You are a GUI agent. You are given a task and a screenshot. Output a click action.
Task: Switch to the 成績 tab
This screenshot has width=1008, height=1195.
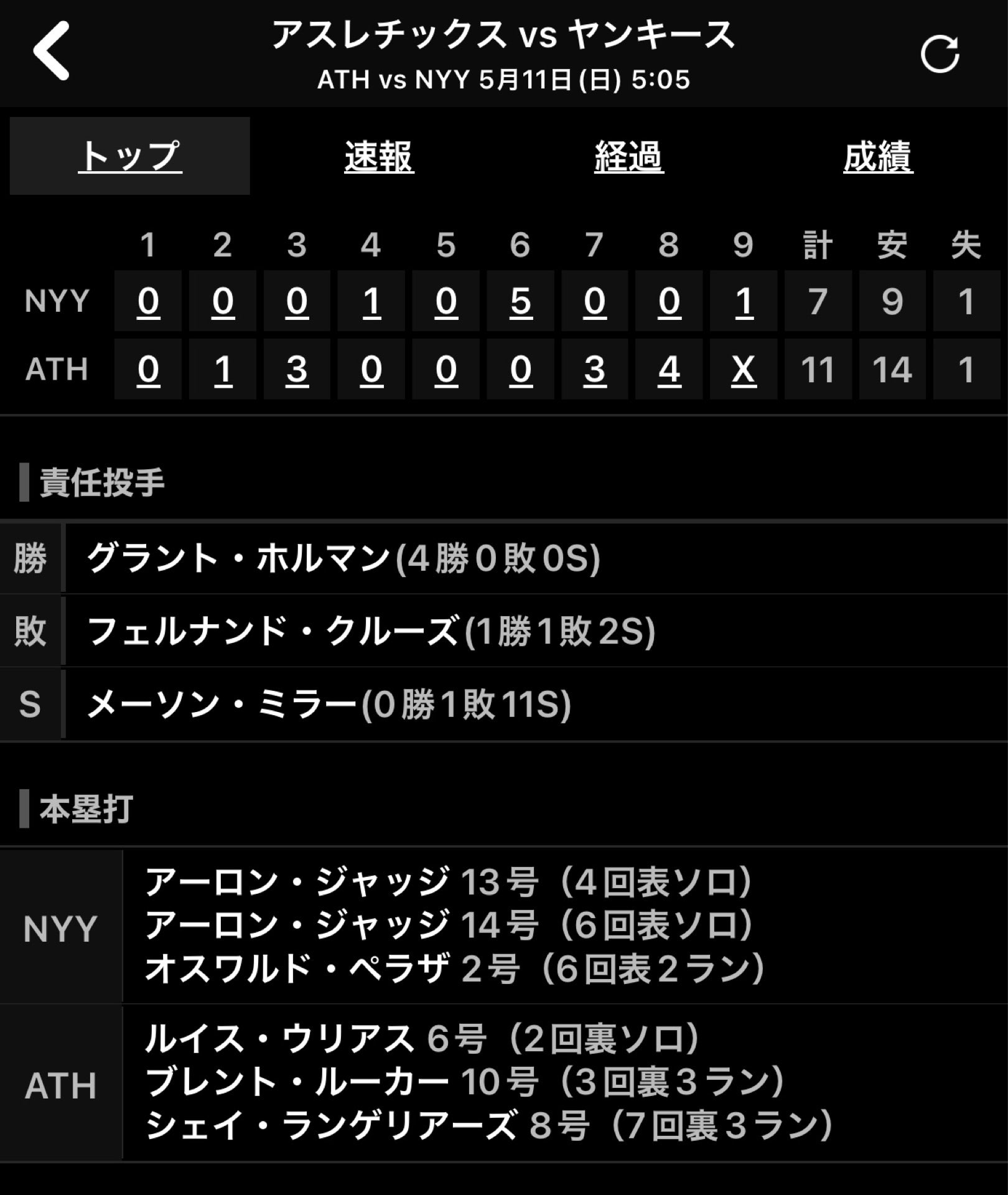pos(878,156)
